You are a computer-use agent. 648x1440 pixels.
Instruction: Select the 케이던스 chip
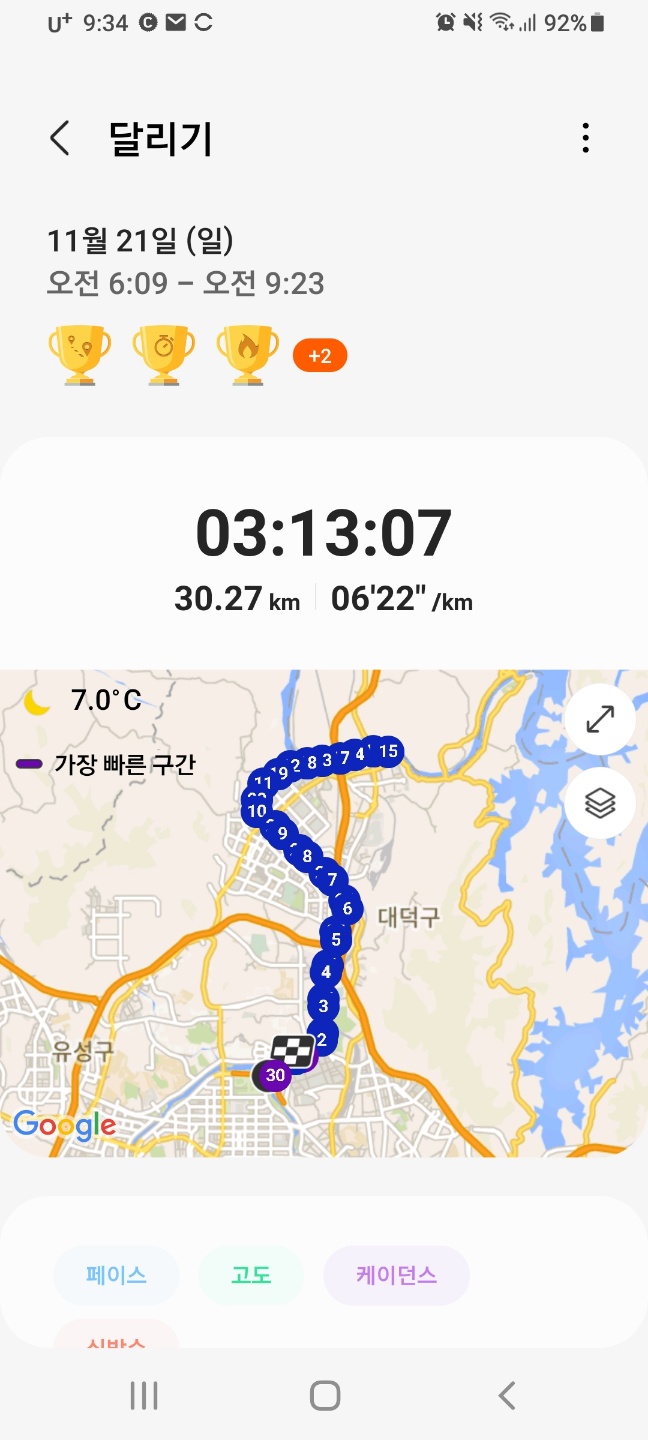click(x=396, y=1275)
